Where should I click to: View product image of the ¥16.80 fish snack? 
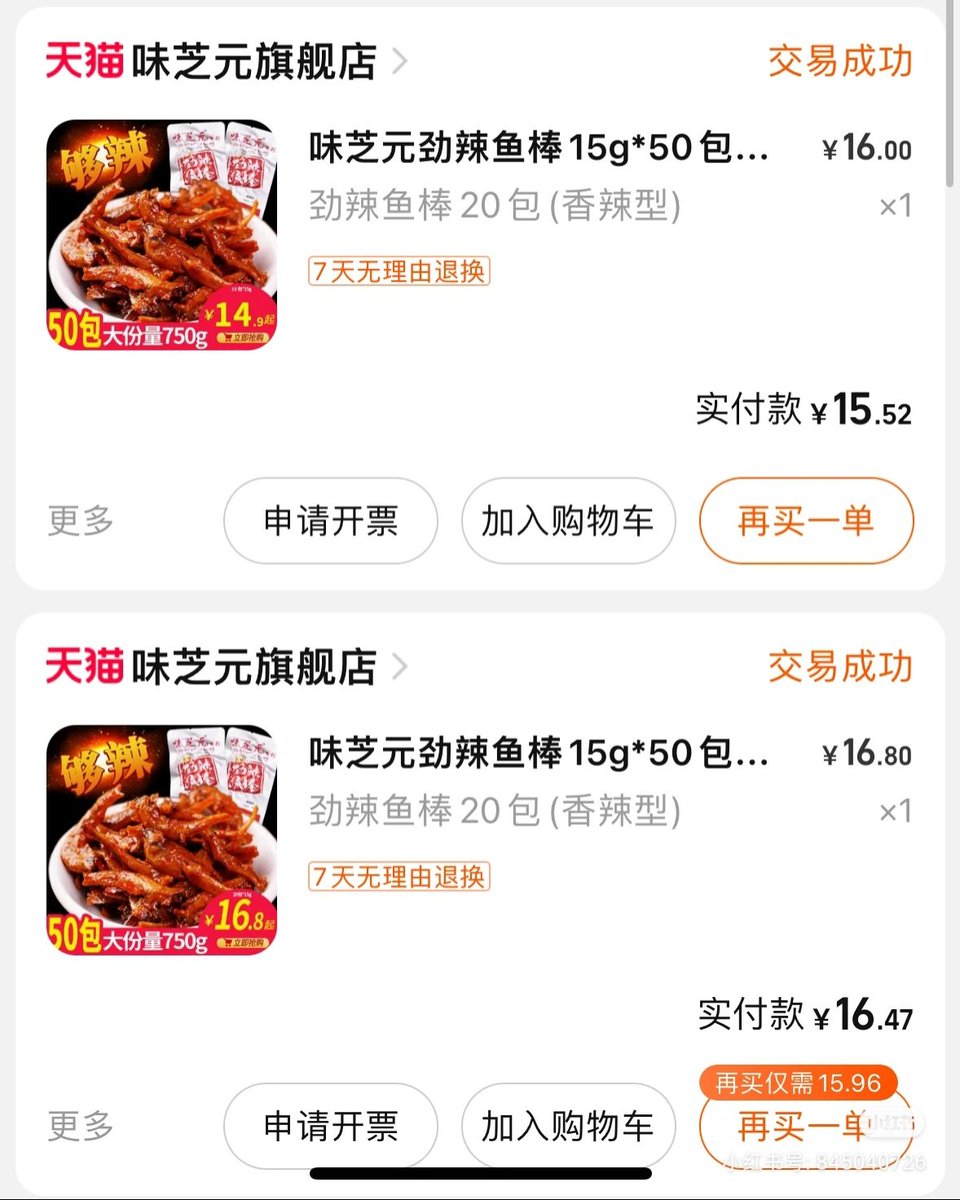[161, 840]
